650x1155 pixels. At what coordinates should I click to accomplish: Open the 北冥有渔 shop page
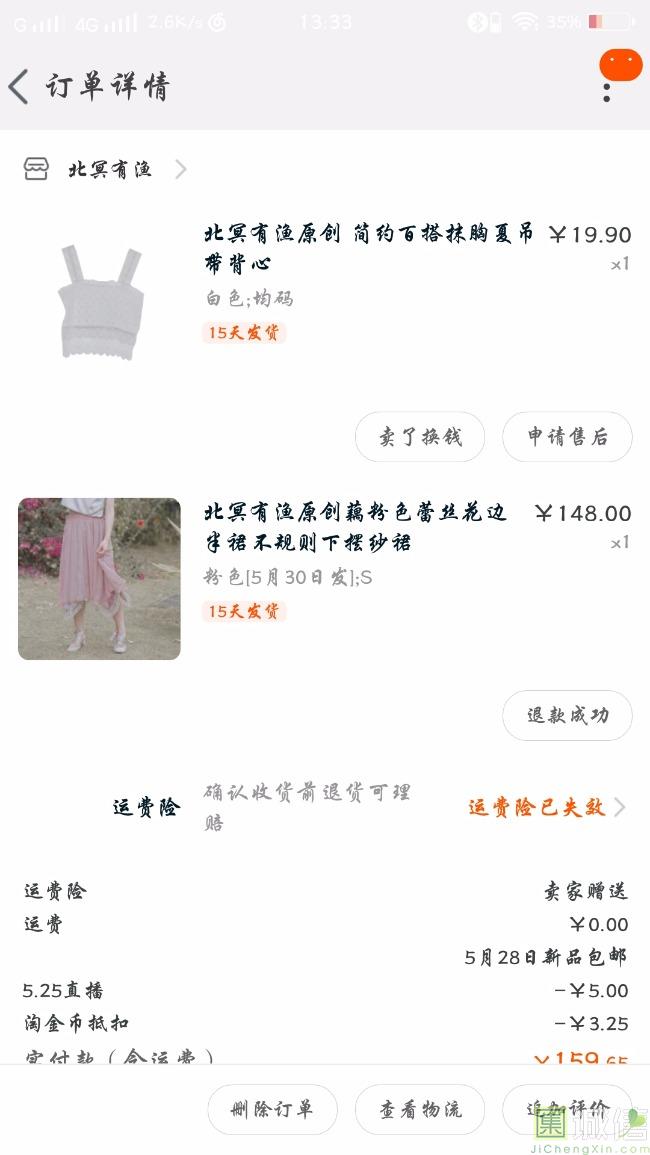point(110,169)
